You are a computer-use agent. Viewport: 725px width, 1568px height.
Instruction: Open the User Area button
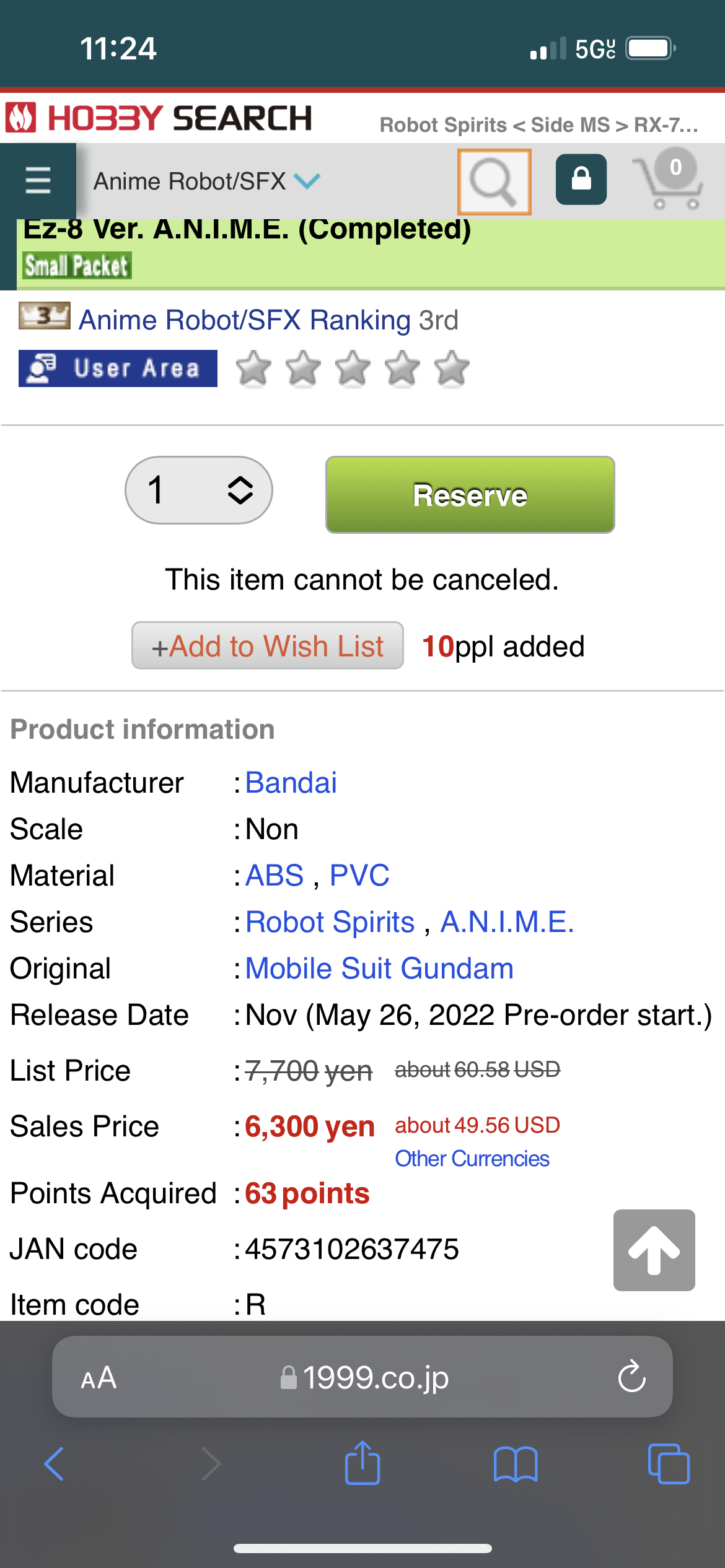coord(118,368)
